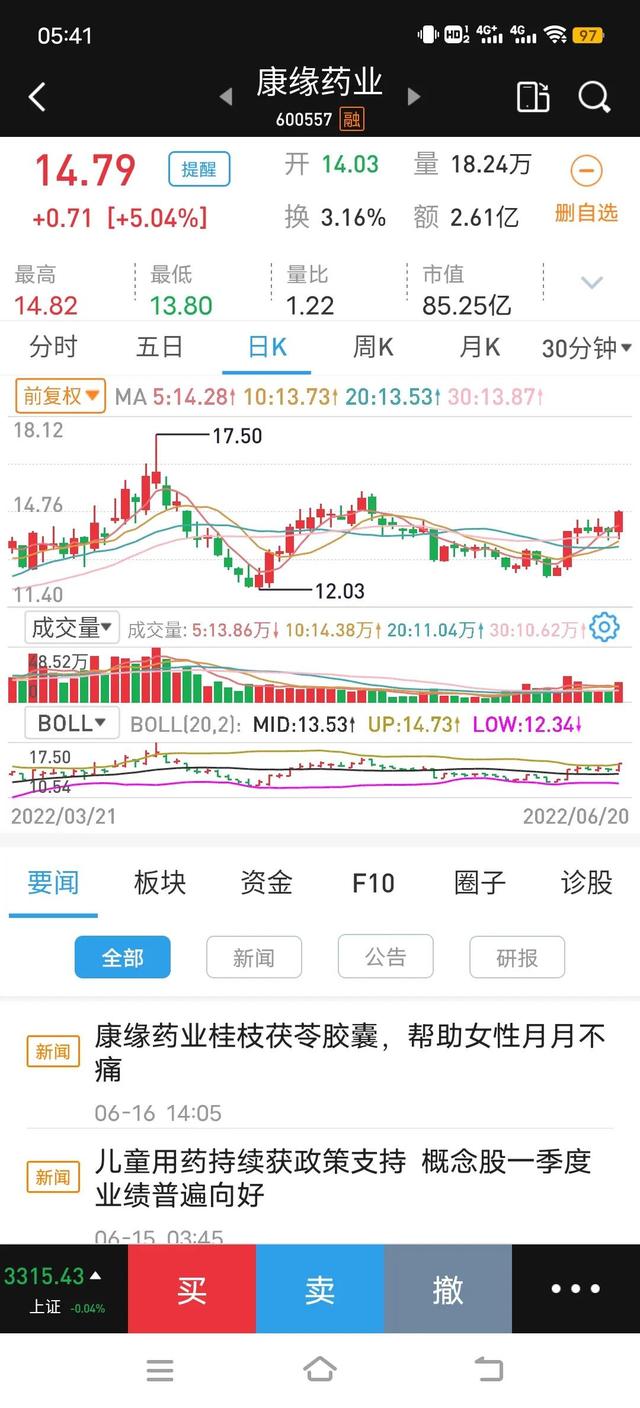Filter news by 公告 chip

point(385,957)
